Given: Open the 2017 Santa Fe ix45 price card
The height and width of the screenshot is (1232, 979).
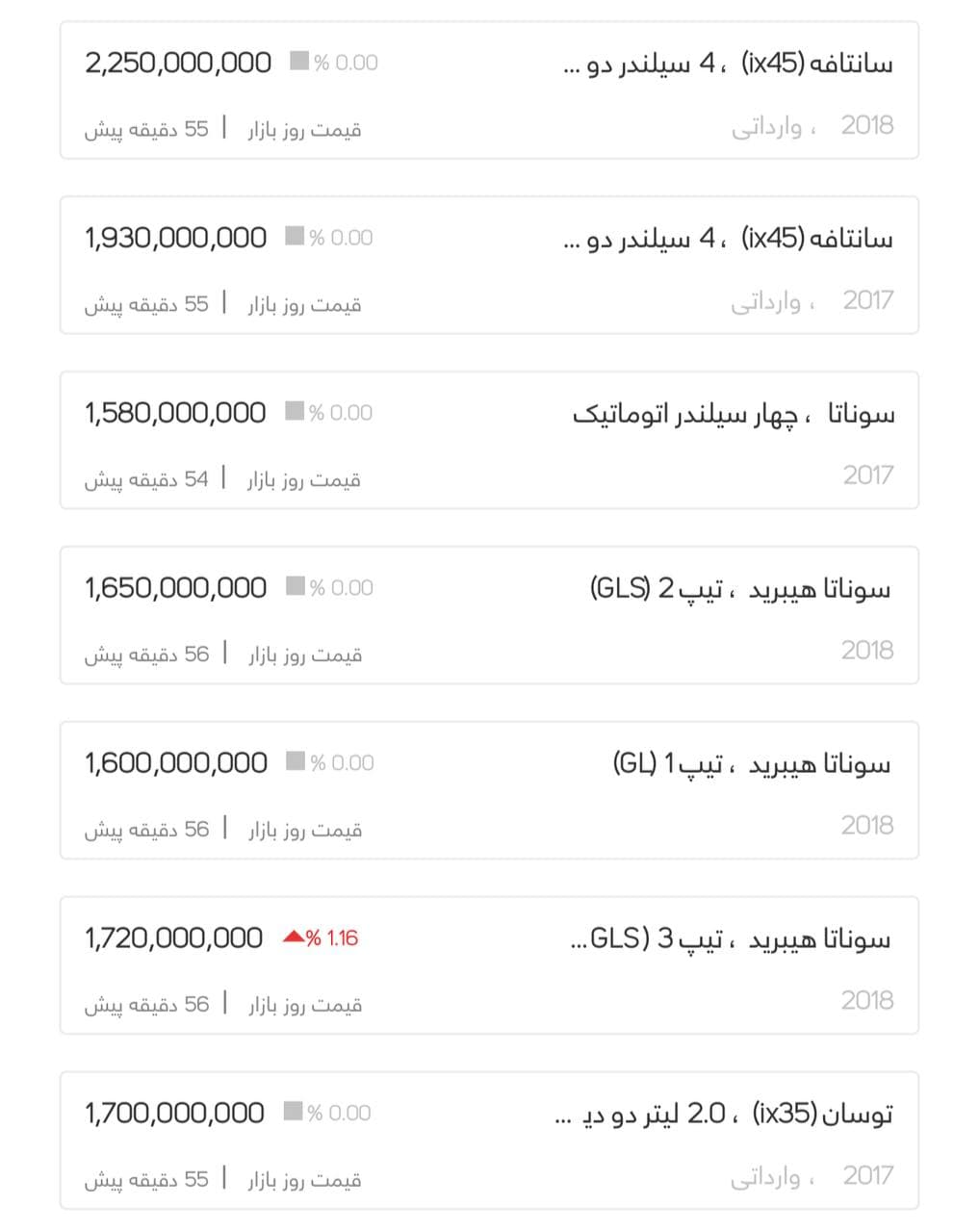Looking at the screenshot, I should point(489,266).
